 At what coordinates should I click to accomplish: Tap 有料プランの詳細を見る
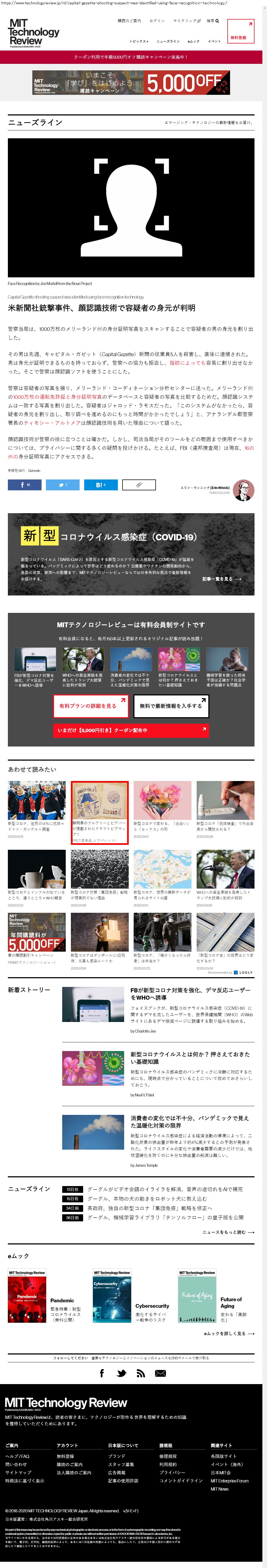click(90, 705)
